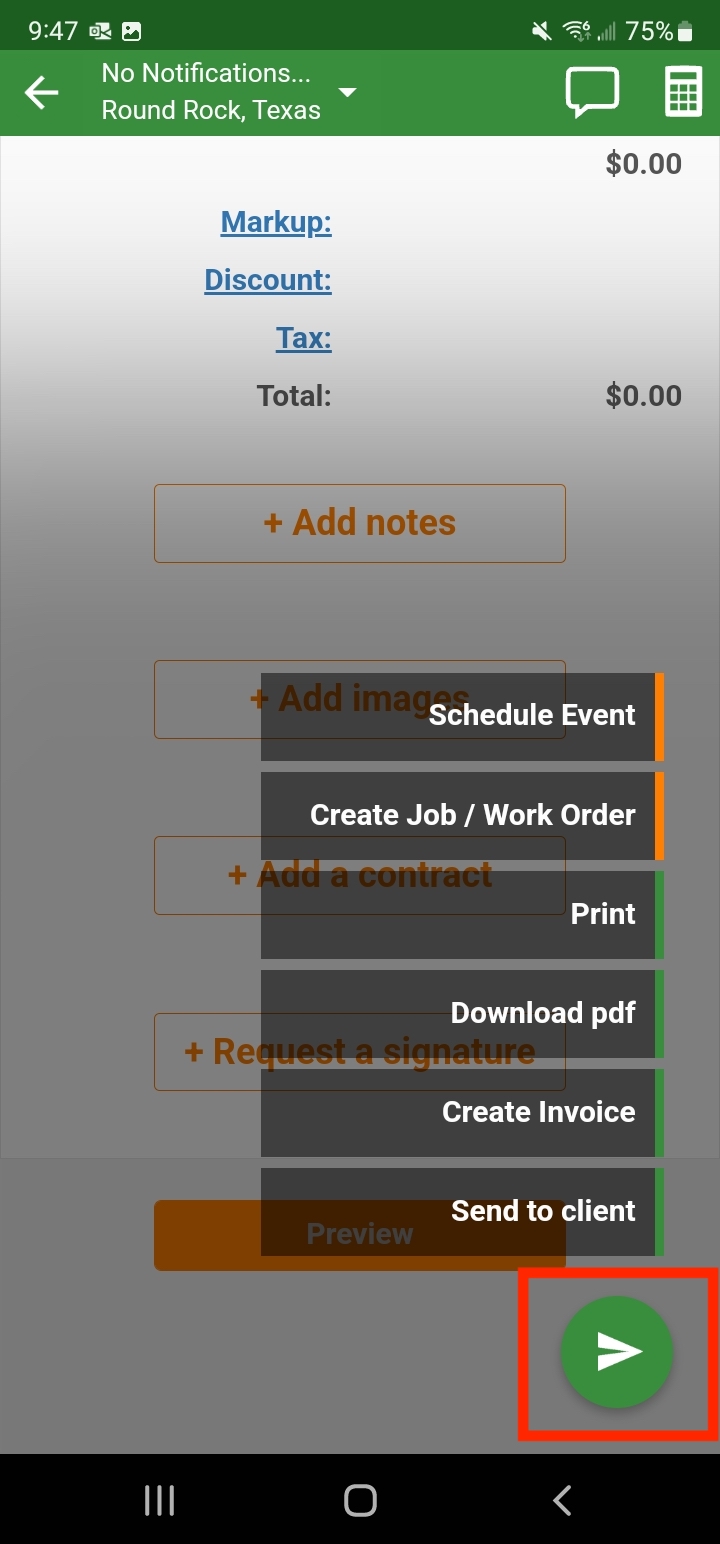
Task: Tap the Add notes button
Action: click(360, 523)
